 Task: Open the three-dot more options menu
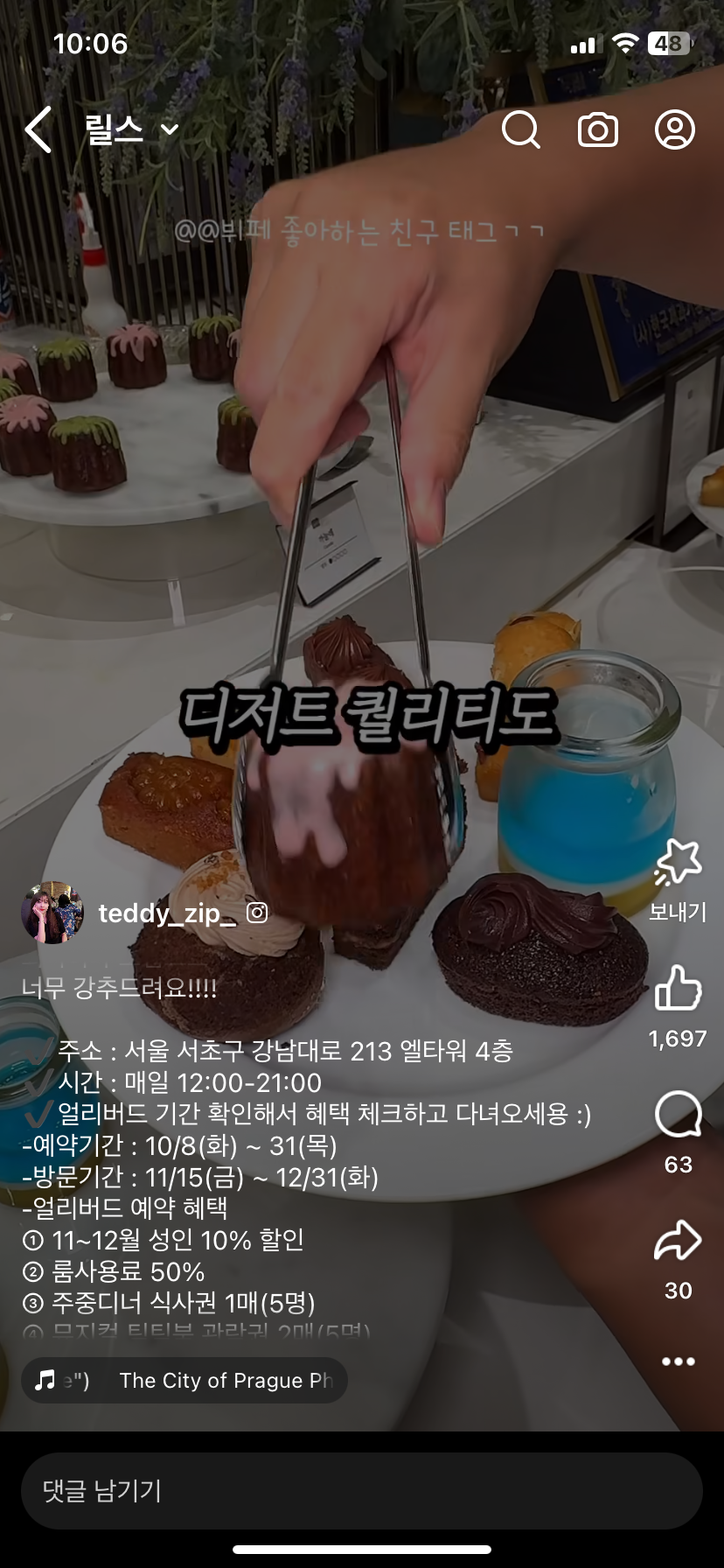click(678, 1361)
